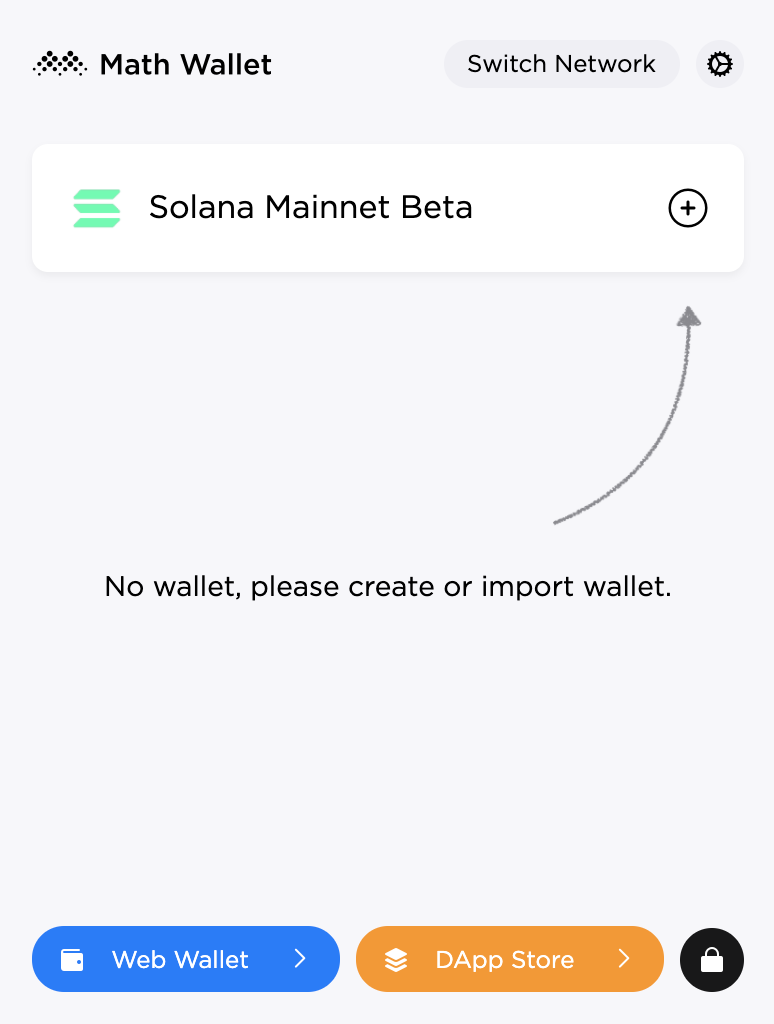Tap the Switch Network button
Screen dimensions: 774x1024
(x=561, y=65)
